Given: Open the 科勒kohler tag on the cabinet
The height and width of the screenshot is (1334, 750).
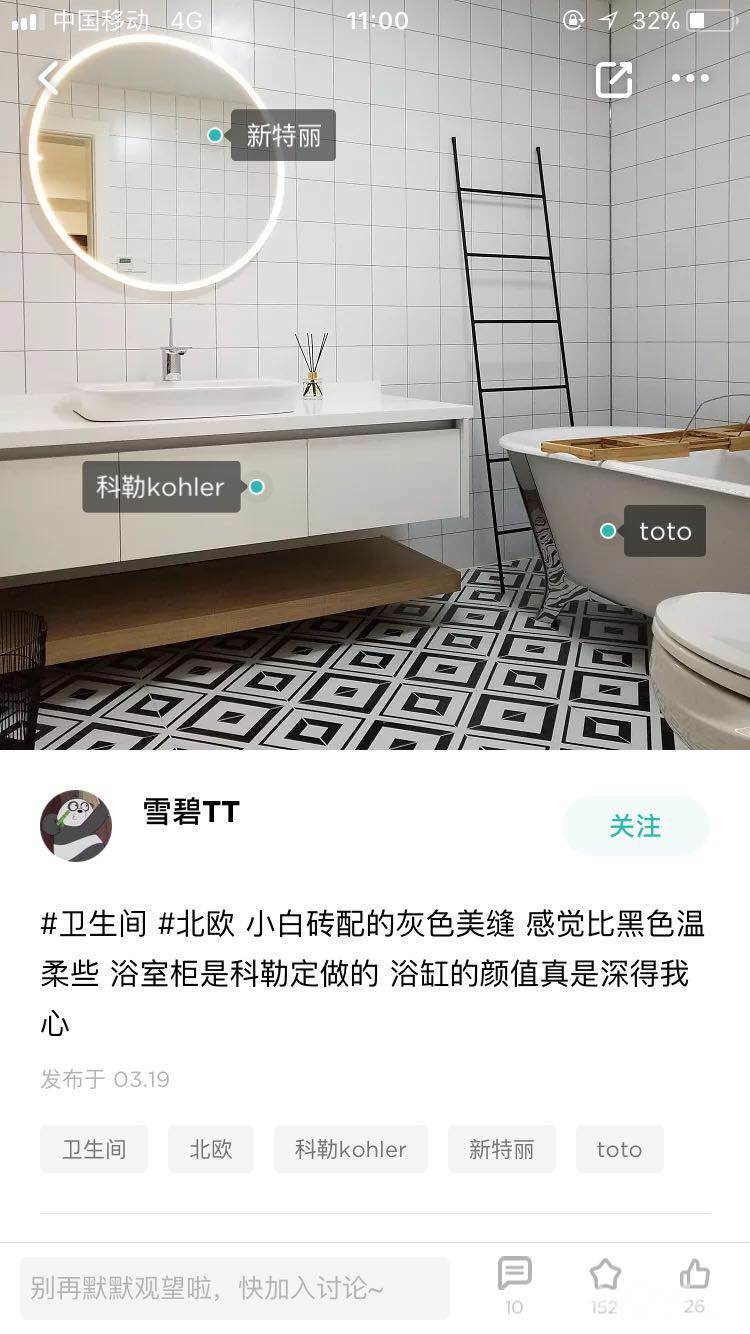Looking at the screenshot, I should (161, 487).
